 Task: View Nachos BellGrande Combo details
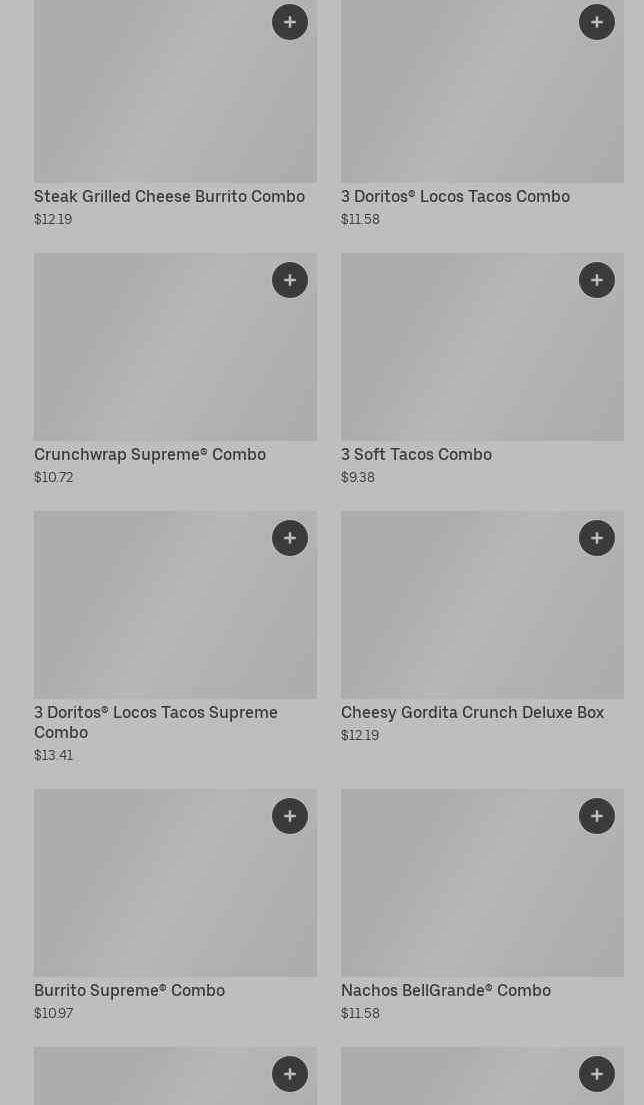[x=445, y=991]
